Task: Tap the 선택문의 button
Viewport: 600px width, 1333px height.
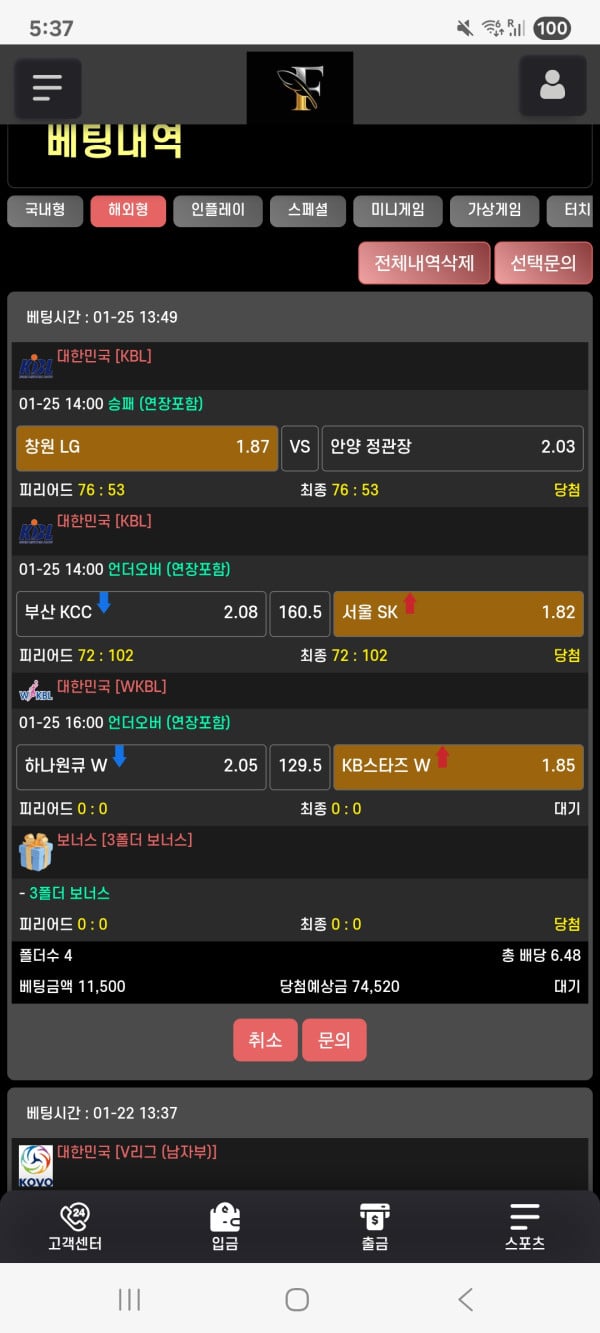Action: coord(543,263)
